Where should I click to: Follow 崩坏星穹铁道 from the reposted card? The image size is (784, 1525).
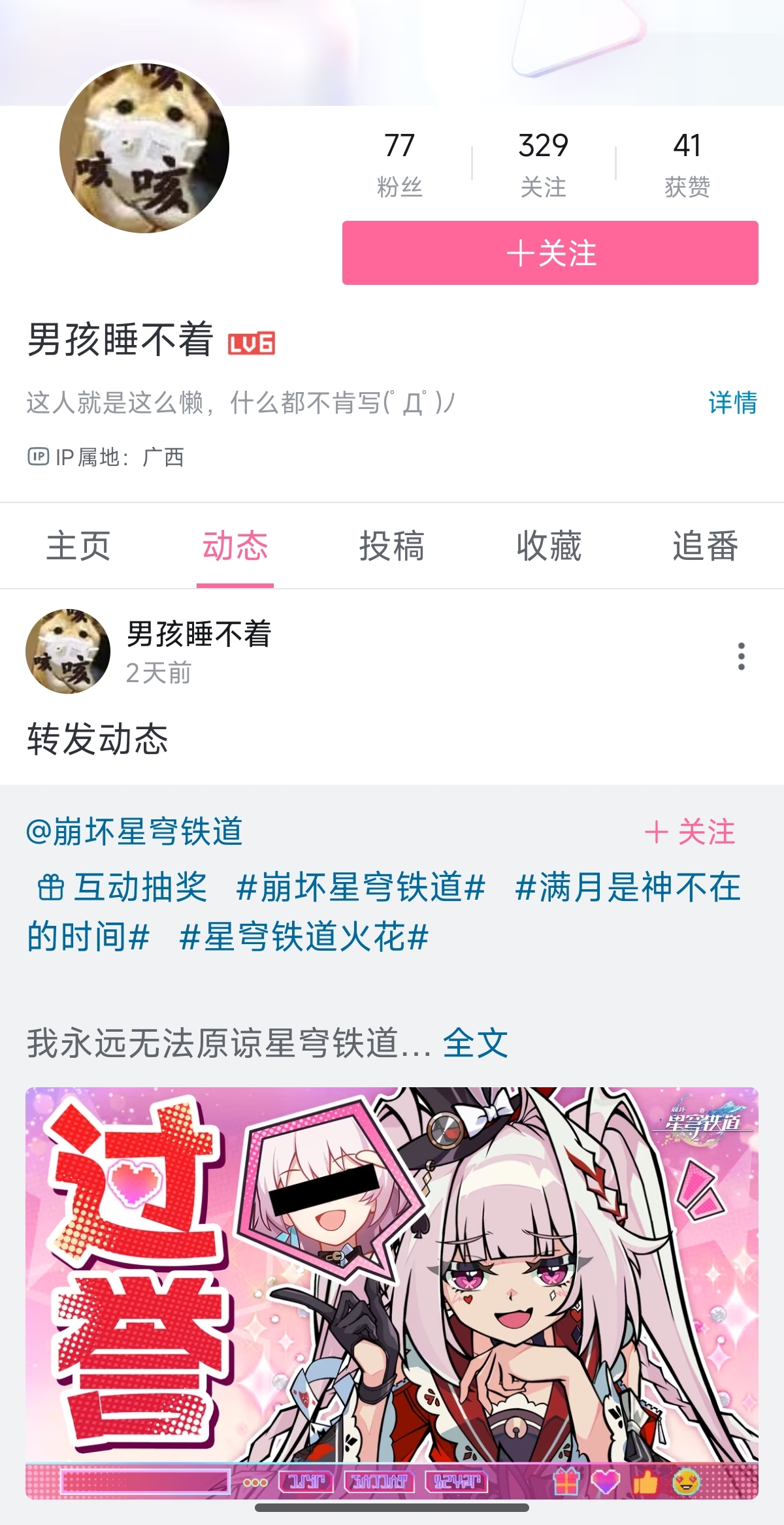690,832
